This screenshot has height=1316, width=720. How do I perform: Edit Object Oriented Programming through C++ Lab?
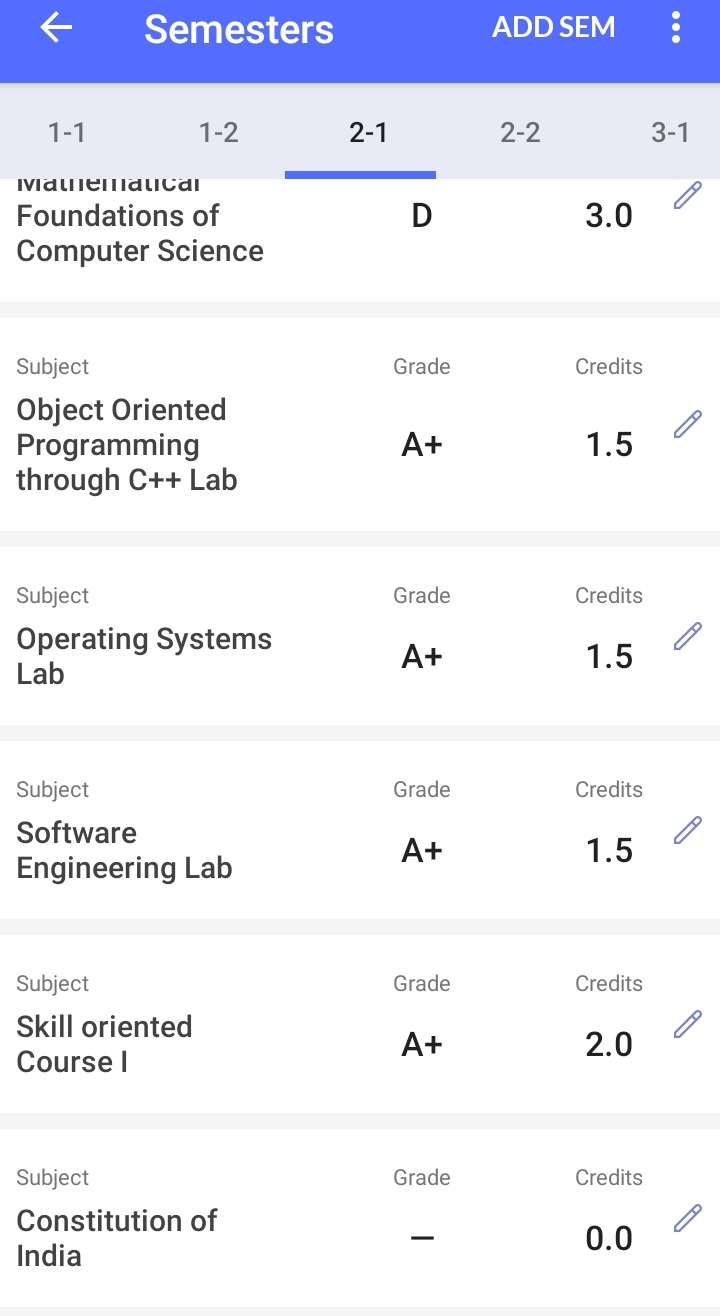(x=687, y=424)
